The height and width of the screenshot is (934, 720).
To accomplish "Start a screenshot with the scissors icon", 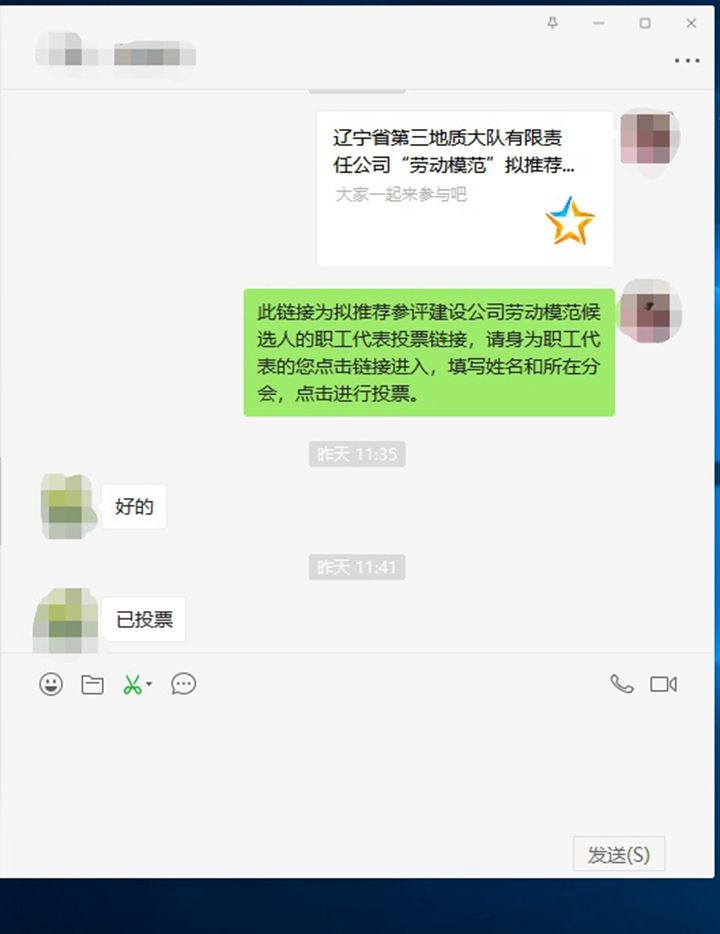I will (x=131, y=685).
